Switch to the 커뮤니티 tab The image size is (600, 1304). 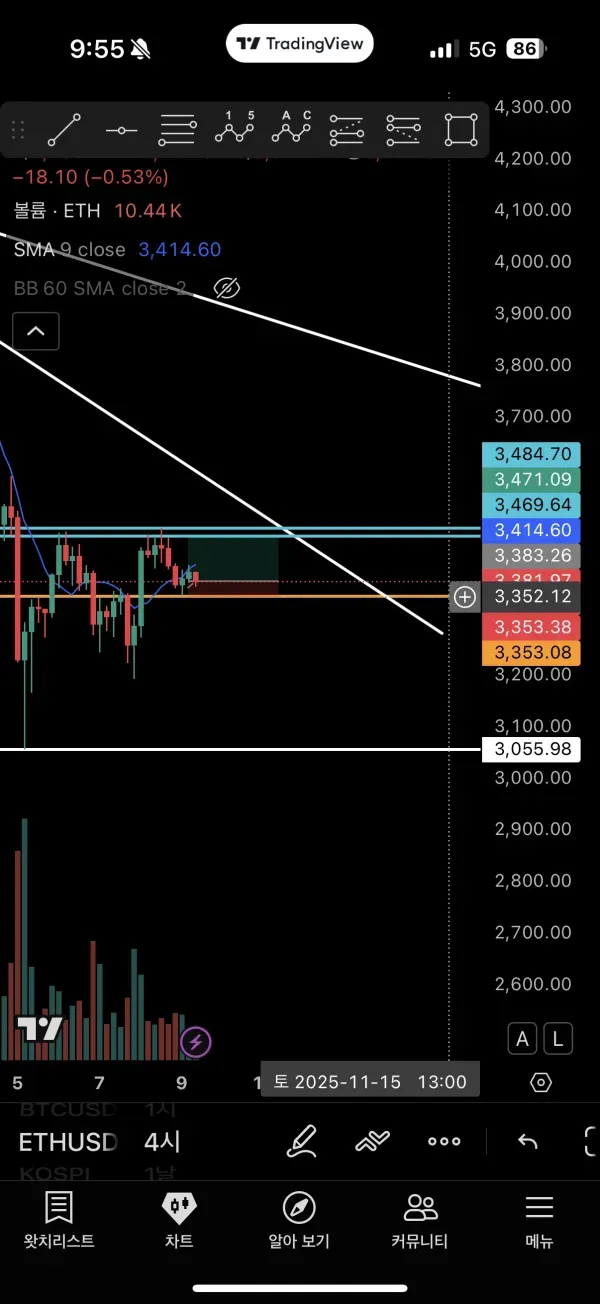[x=420, y=1221]
